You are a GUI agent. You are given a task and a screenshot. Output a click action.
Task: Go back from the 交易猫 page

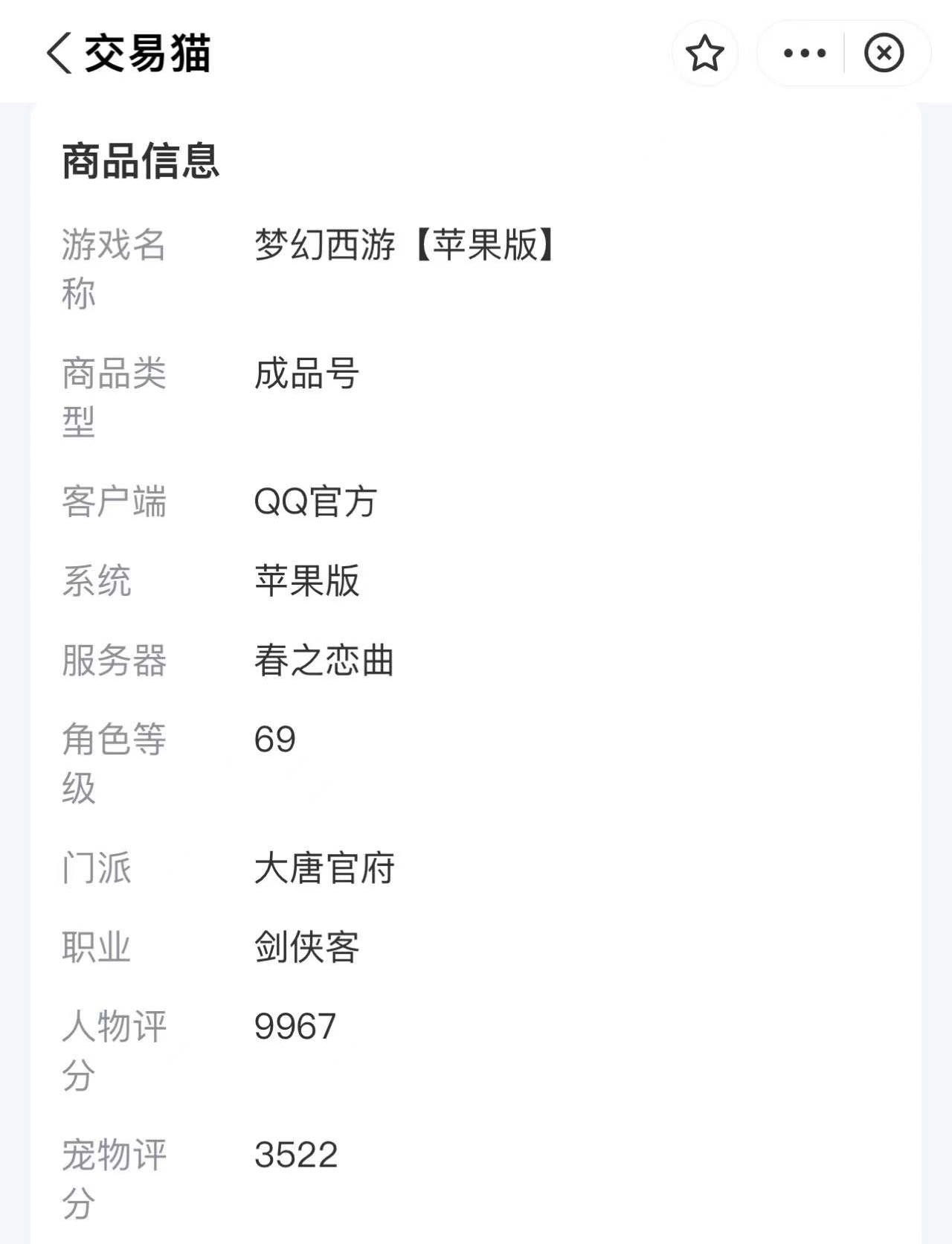click(x=59, y=54)
